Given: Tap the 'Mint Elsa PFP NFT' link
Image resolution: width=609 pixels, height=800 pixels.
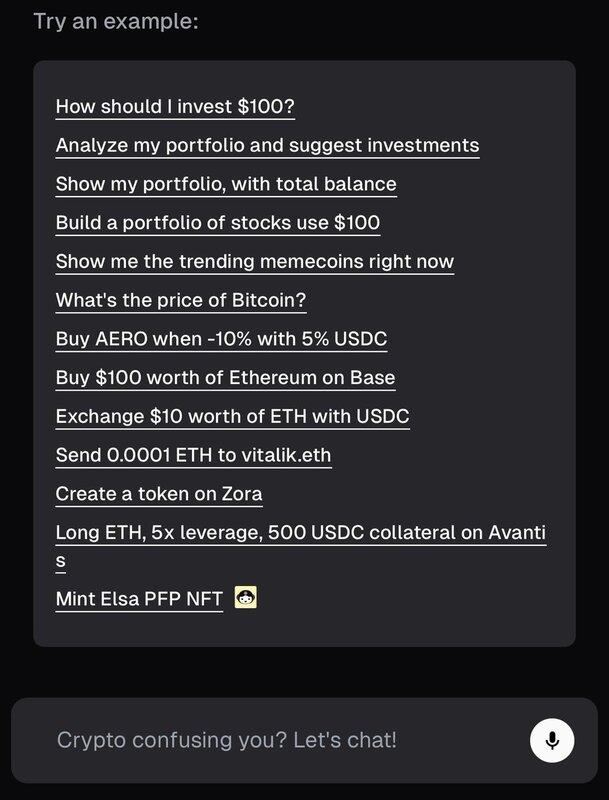Looking at the screenshot, I should tap(139, 600).
